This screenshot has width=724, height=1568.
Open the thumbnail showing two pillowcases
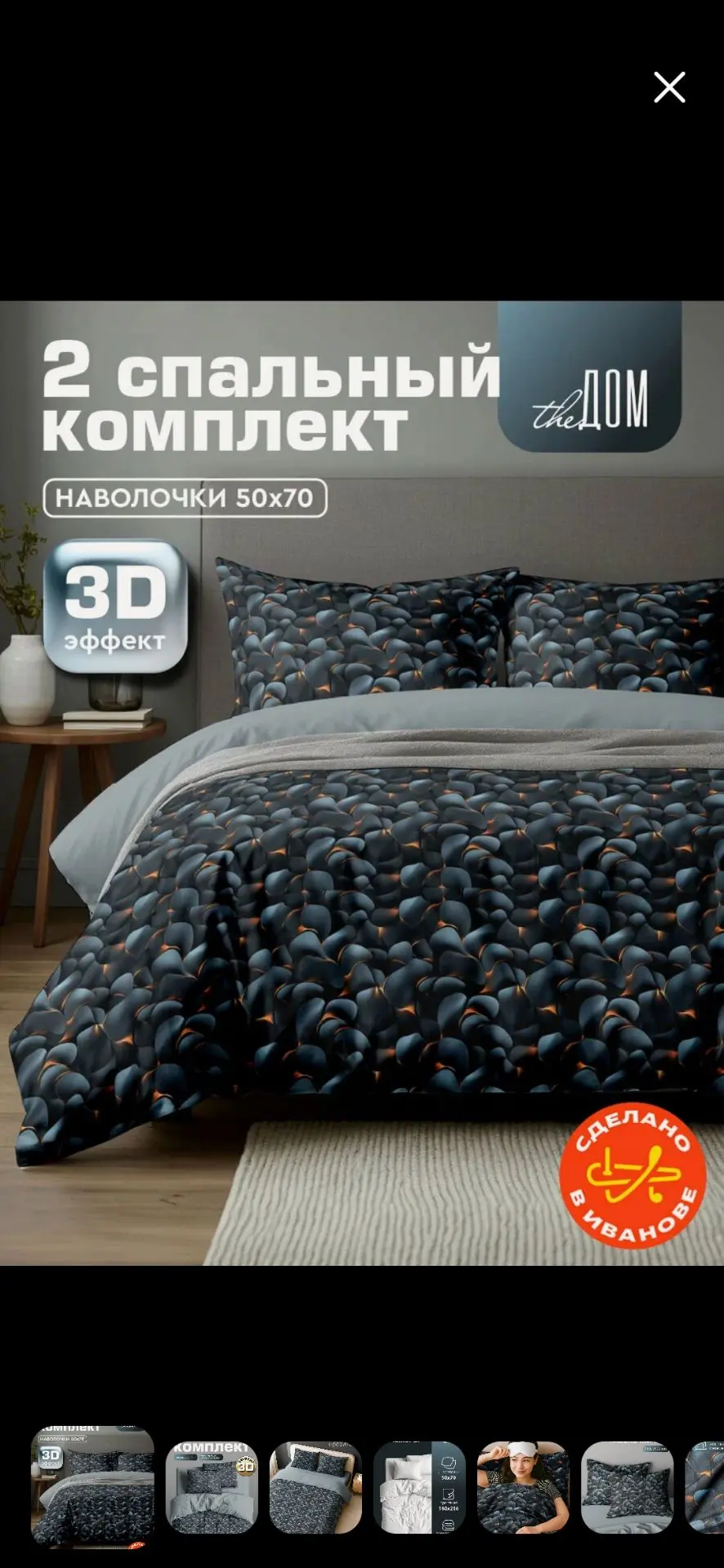click(627, 1487)
